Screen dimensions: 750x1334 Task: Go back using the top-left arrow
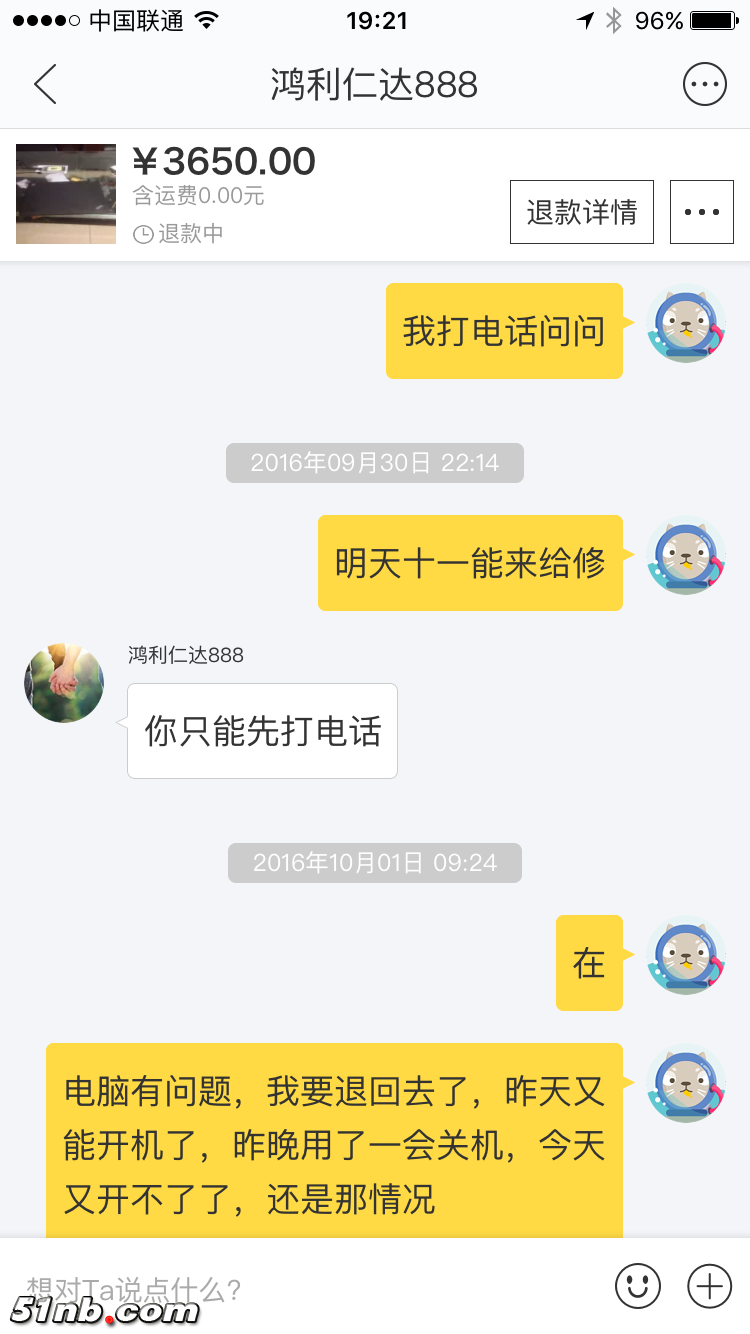pos(45,85)
